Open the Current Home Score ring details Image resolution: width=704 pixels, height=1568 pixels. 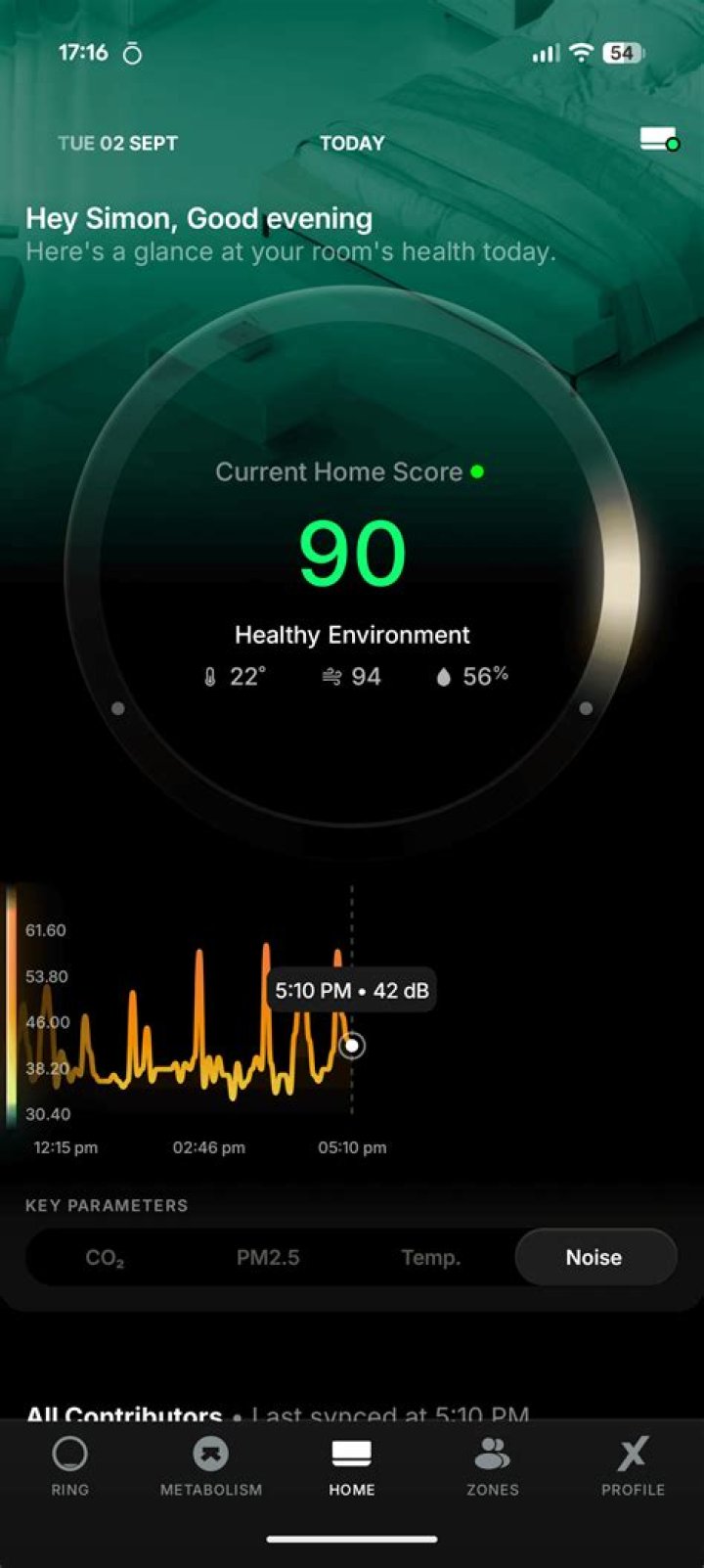(x=352, y=555)
